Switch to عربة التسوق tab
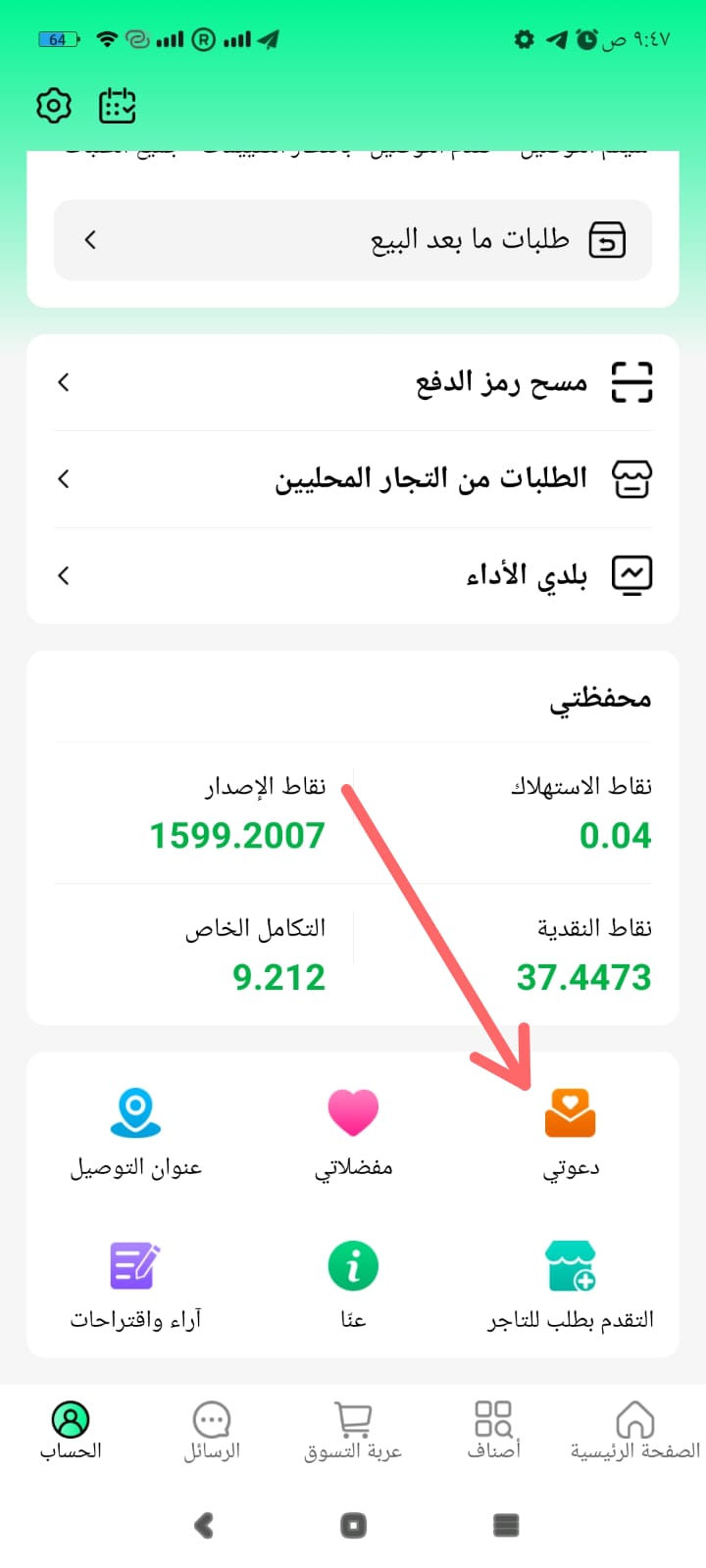The image size is (706, 1568). tap(353, 1431)
